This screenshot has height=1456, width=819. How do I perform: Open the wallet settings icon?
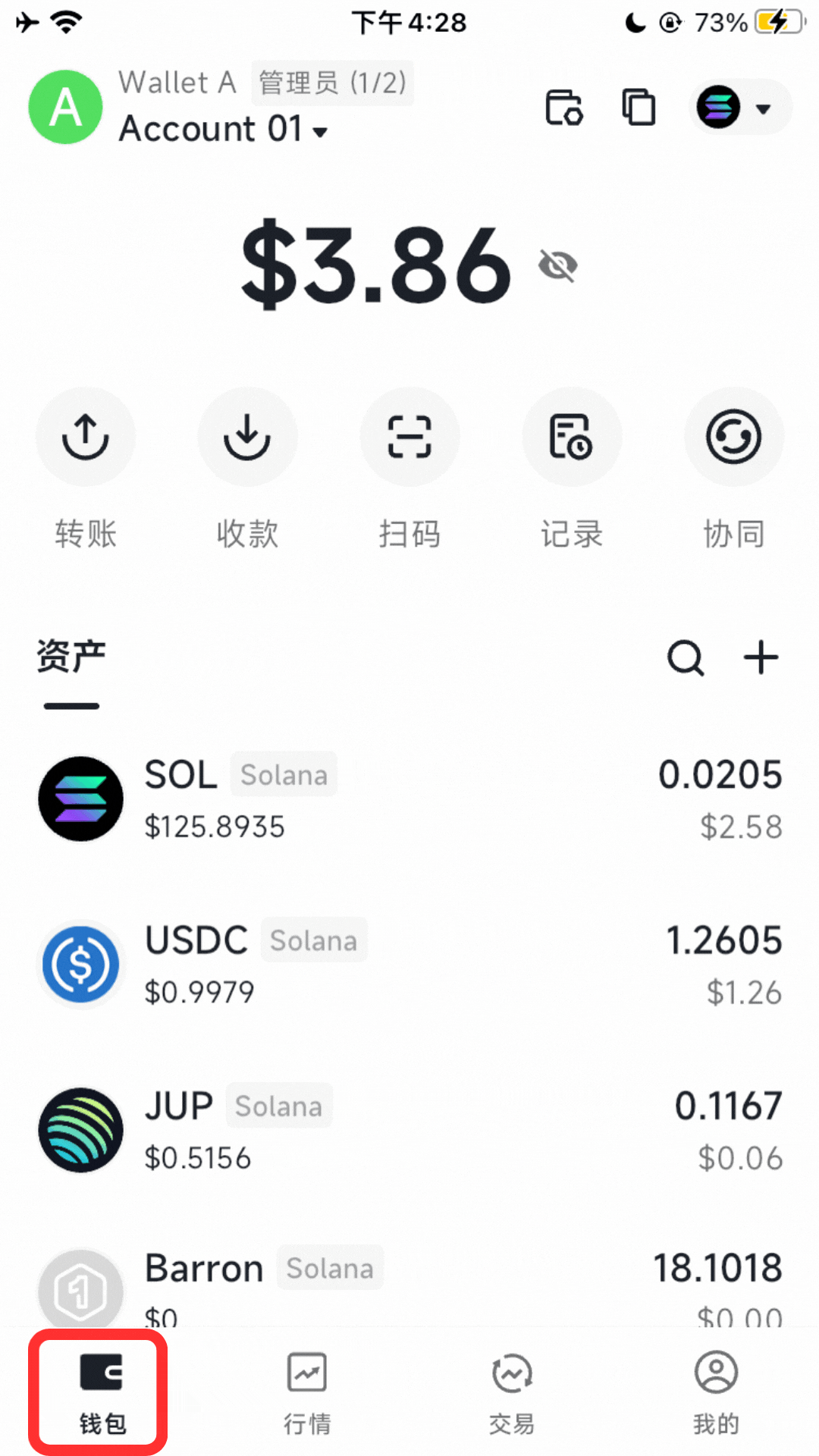[x=563, y=108]
